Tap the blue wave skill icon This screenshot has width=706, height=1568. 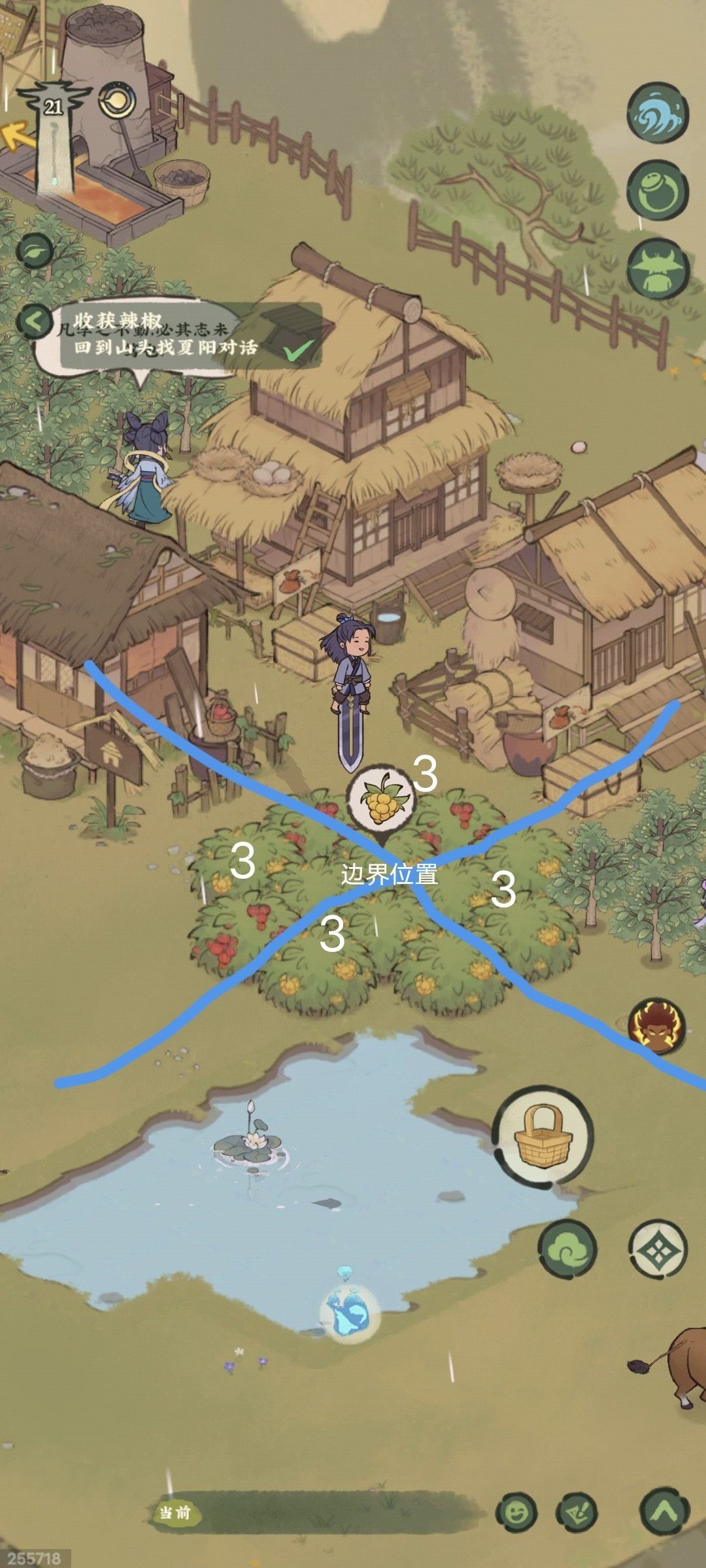pos(657,112)
